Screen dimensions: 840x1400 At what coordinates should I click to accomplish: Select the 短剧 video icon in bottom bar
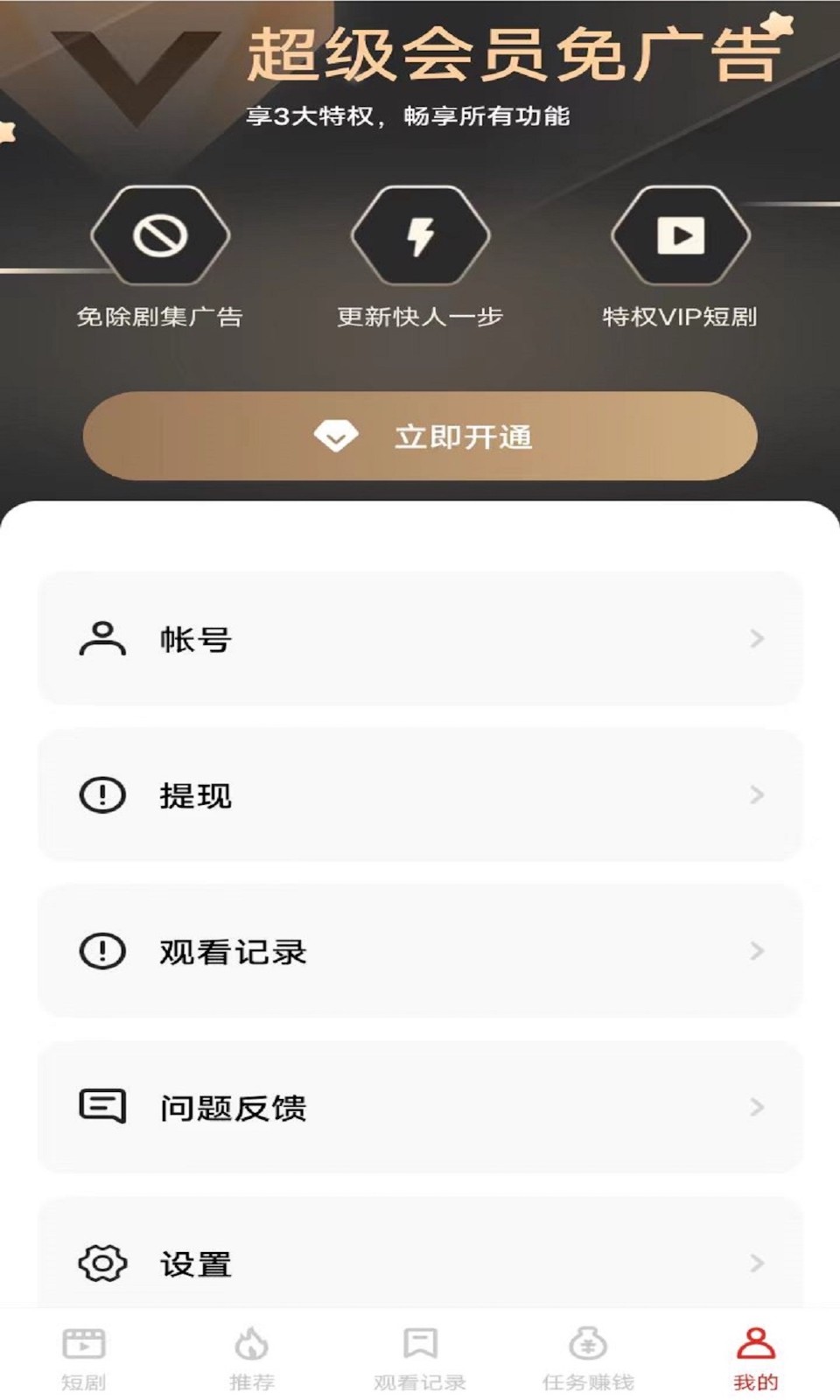point(84,1341)
